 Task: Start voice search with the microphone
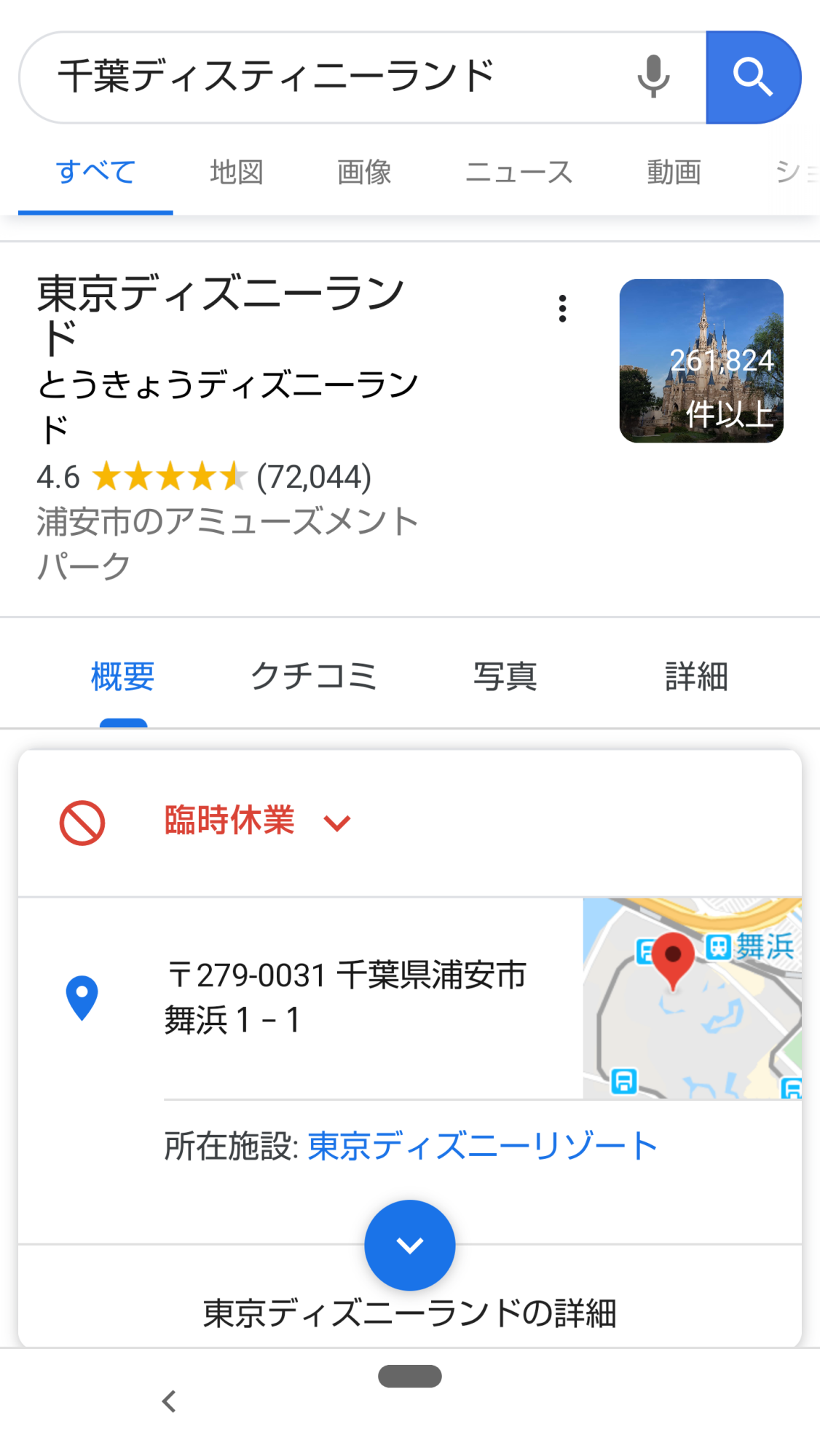pyautogui.click(x=653, y=76)
